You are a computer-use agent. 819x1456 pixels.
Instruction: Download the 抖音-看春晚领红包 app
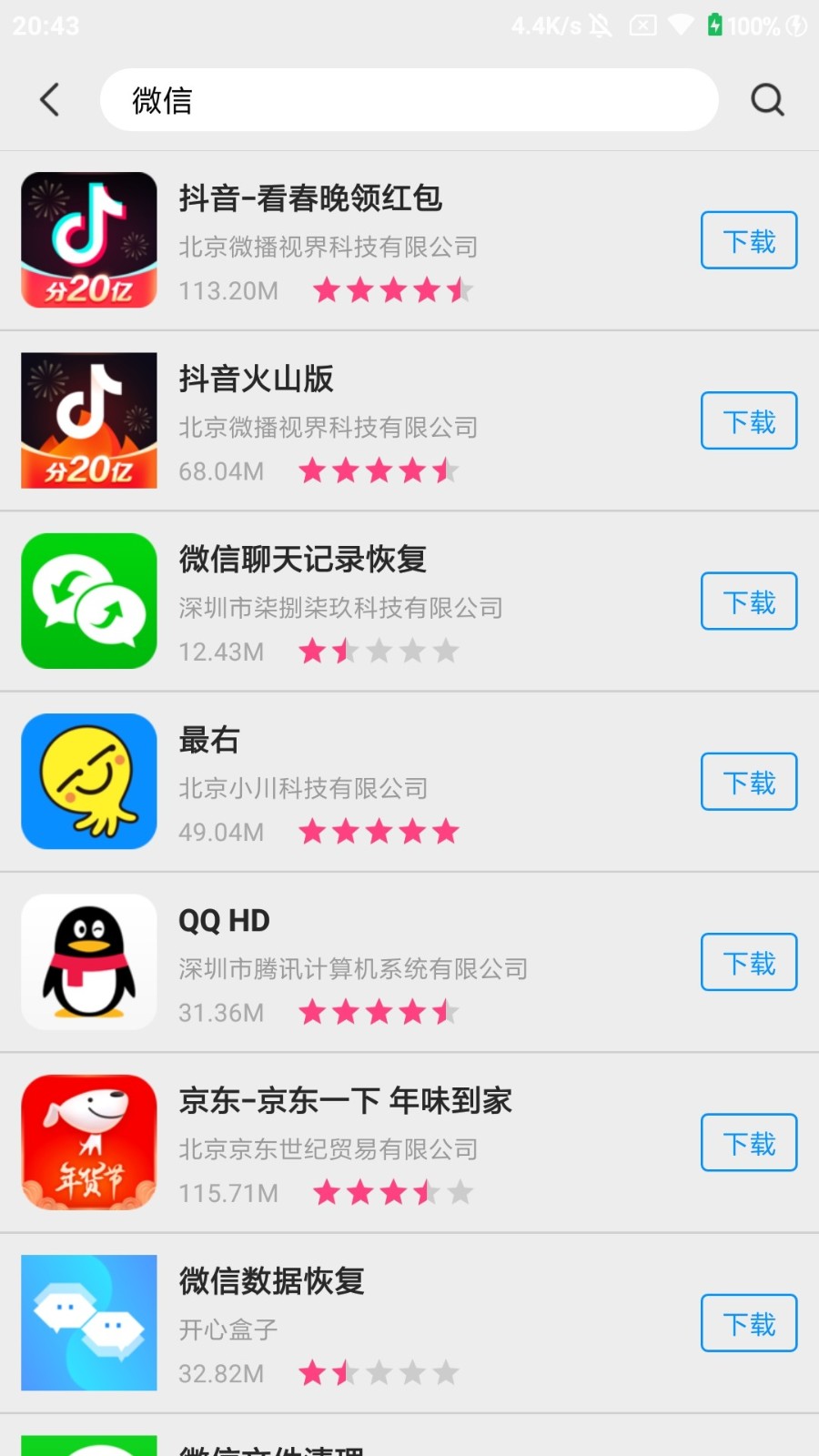(x=748, y=240)
